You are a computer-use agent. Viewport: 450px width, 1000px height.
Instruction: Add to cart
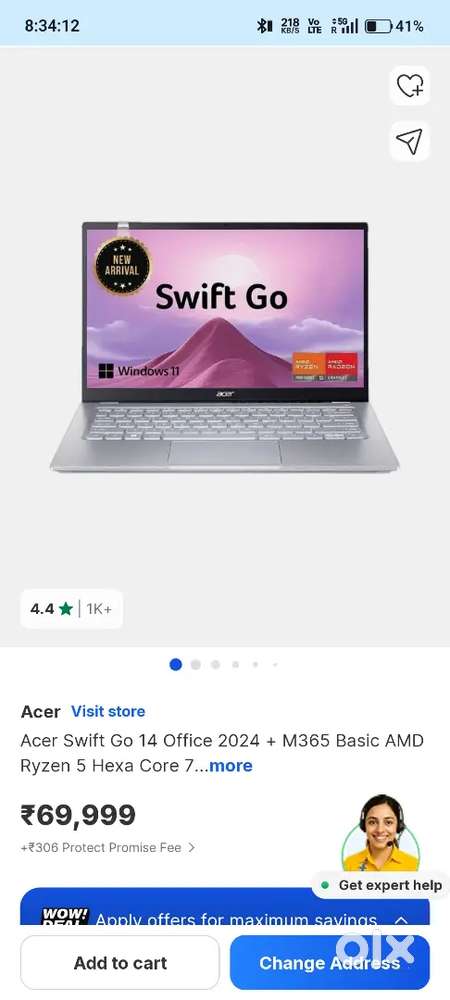[120, 962]
